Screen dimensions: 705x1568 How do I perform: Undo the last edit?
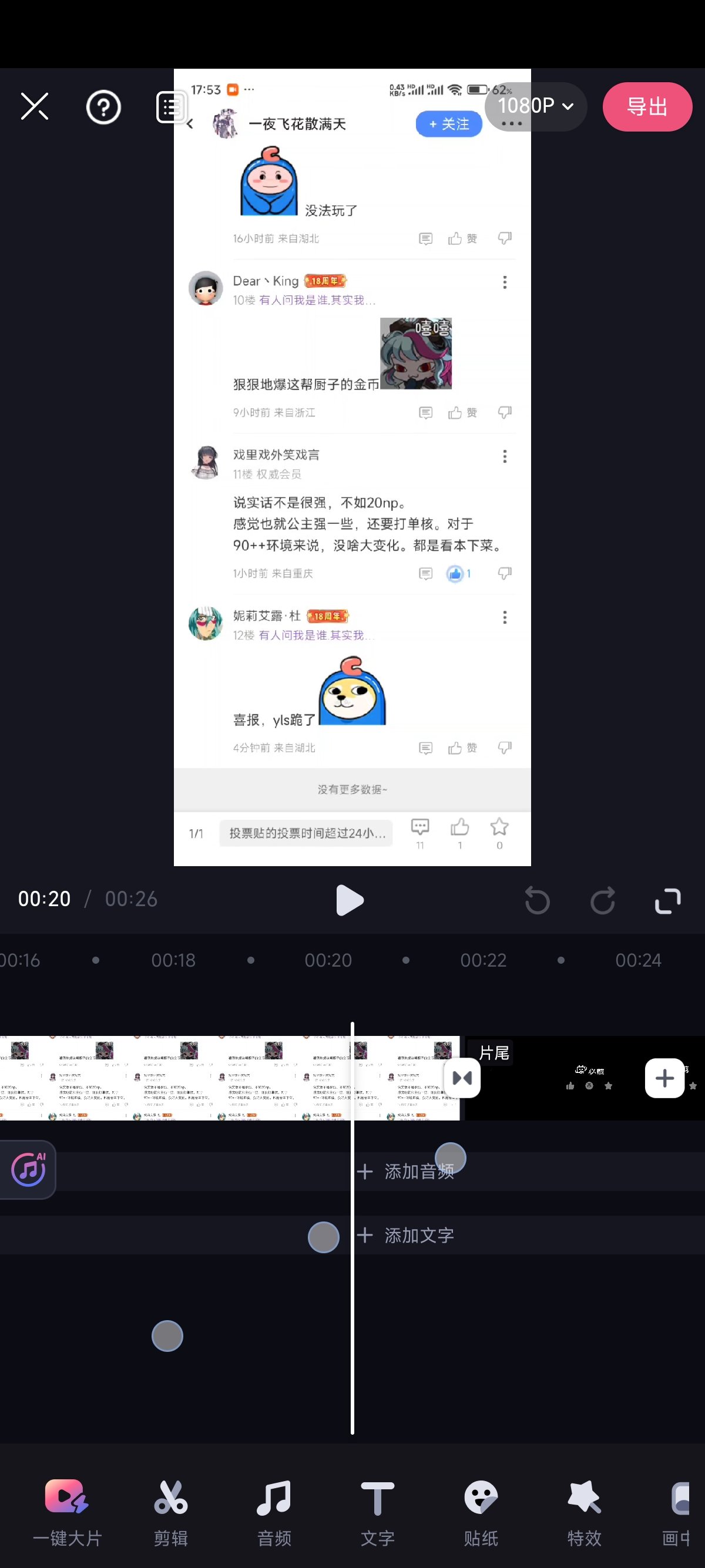[537, 900]
